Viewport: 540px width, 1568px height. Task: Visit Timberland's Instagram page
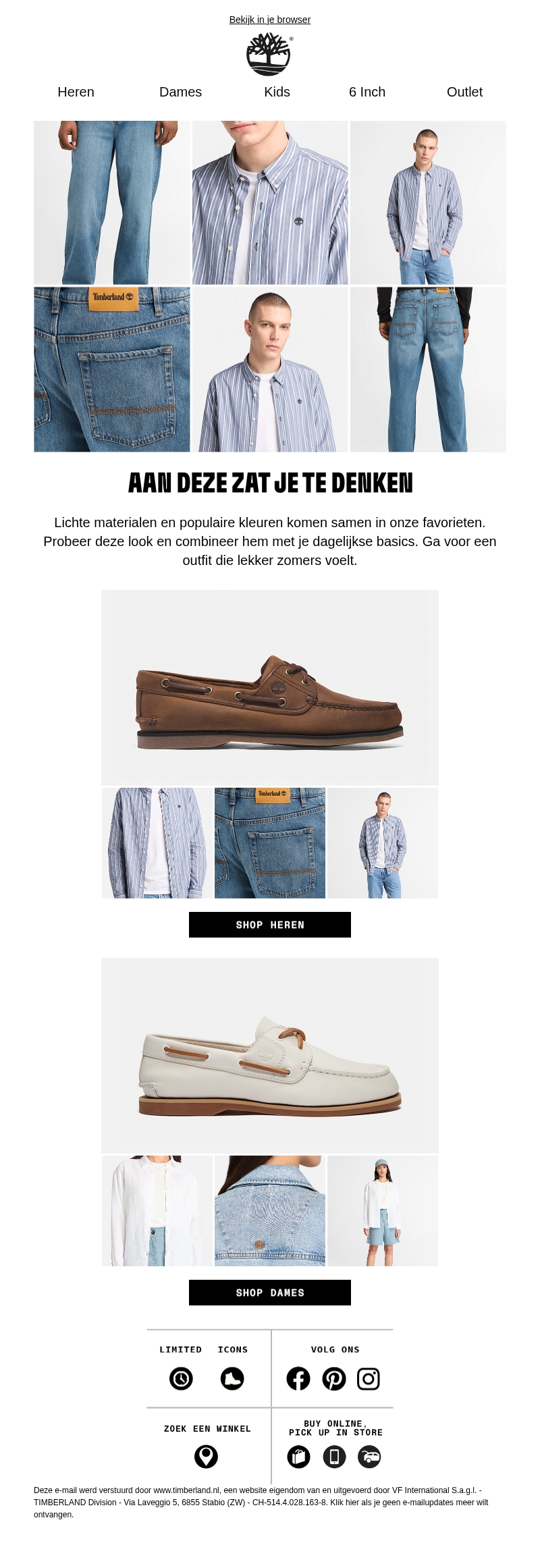(369, 1378)
